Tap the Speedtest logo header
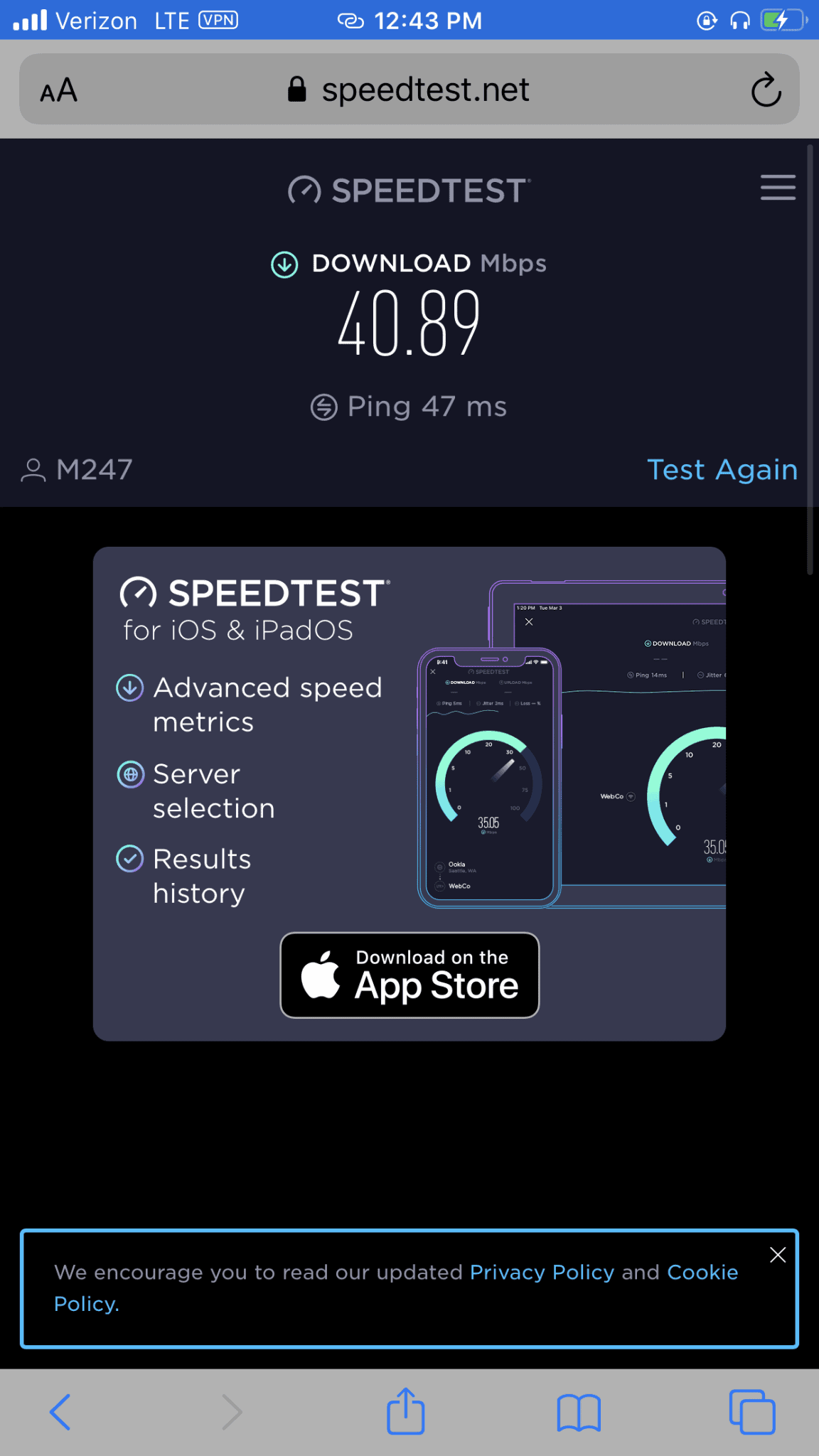Viewport: 819px width, 1456px height. (409, 191)
